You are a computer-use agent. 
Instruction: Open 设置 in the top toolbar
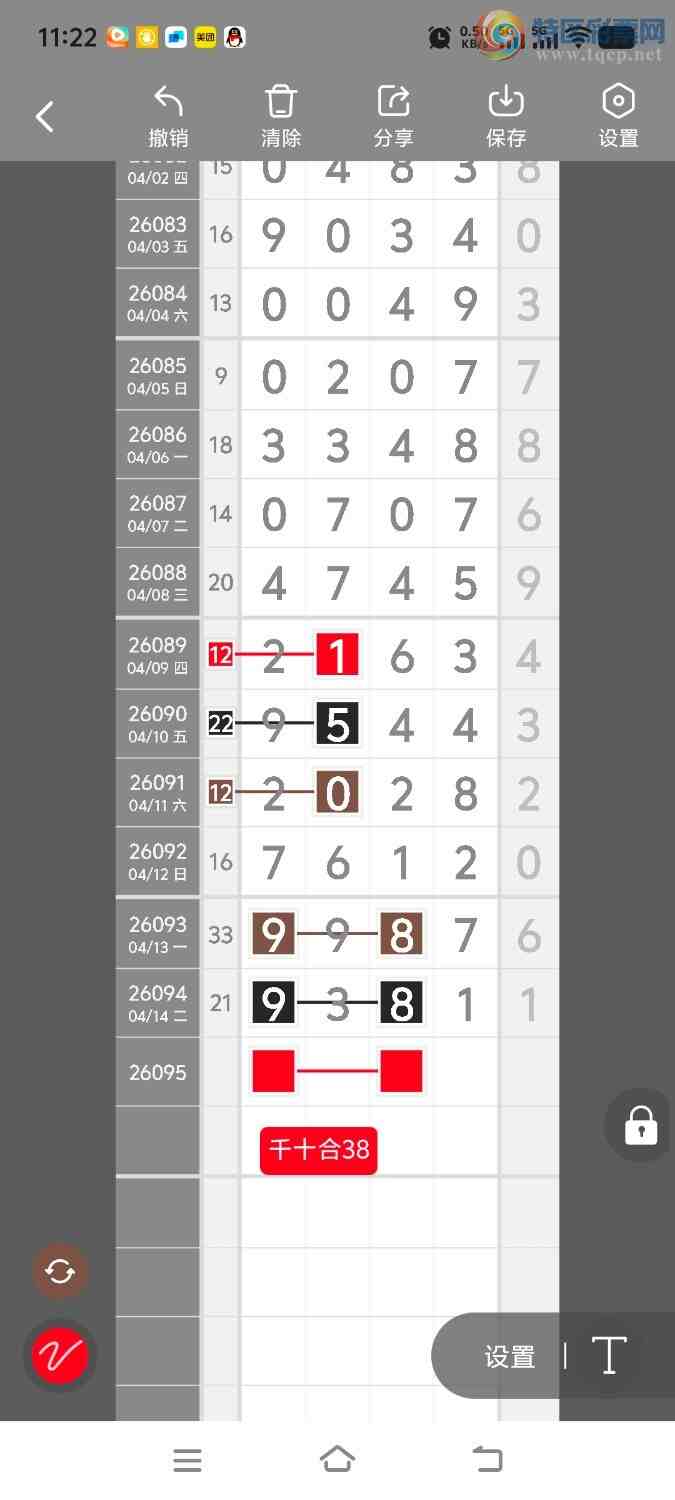pos(618,117)
